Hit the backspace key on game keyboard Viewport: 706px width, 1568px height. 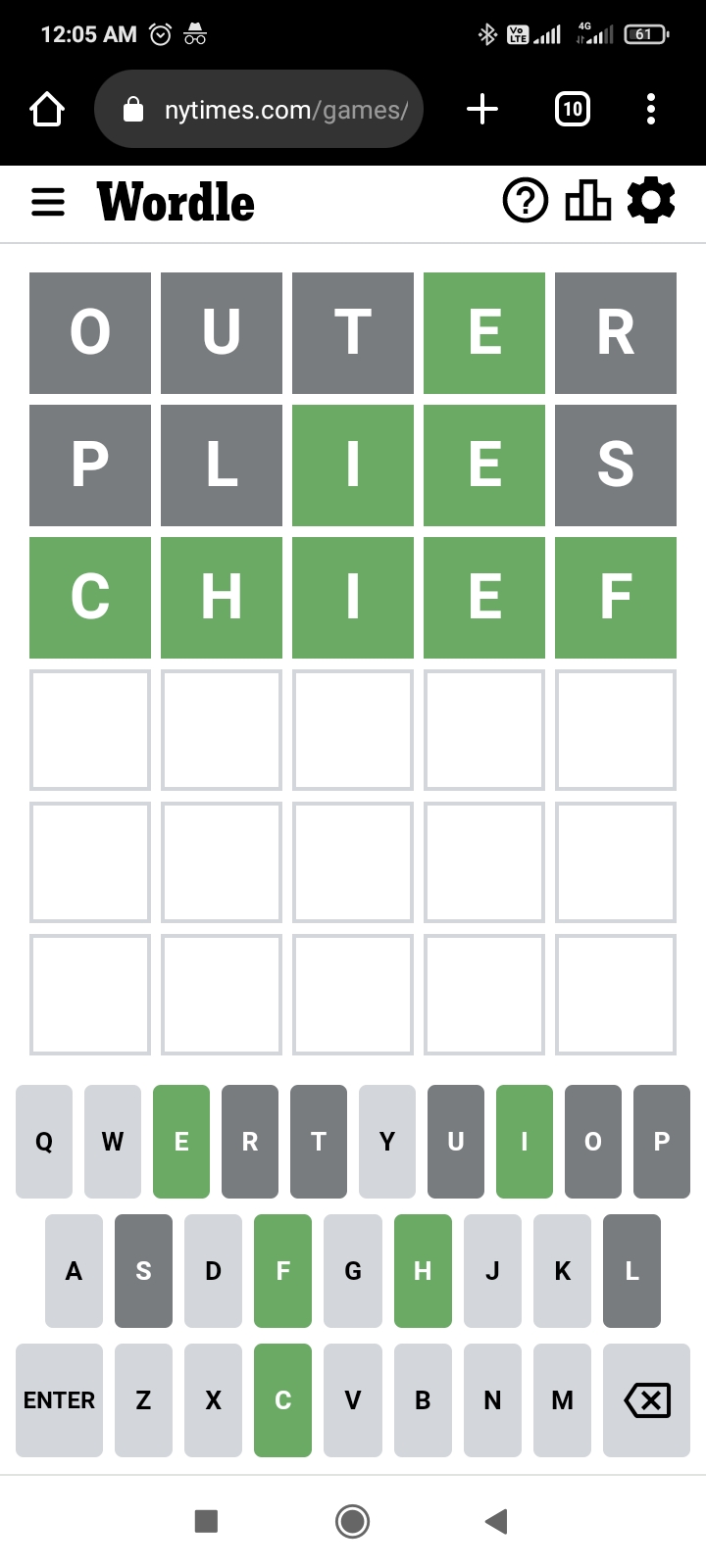tap(647, 1400)
